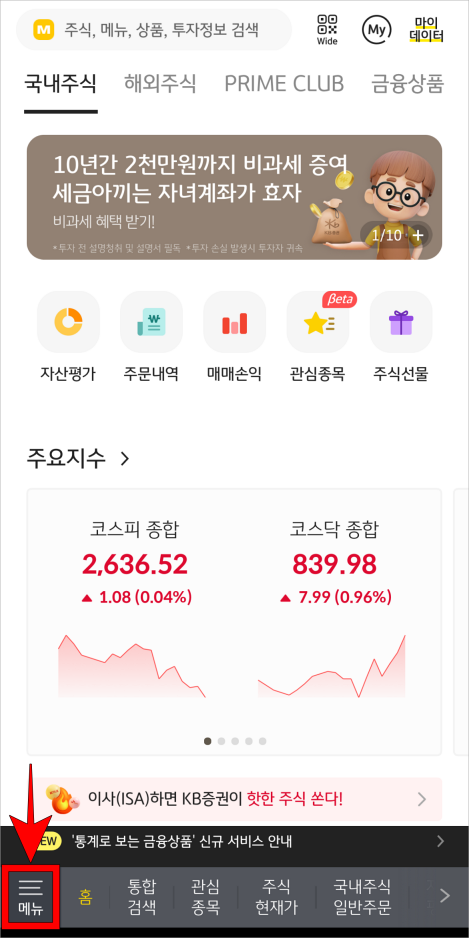Screen dimensions: 469x938
Task: Open the Wide QR scanner
Action: click(x=327, y=29)
